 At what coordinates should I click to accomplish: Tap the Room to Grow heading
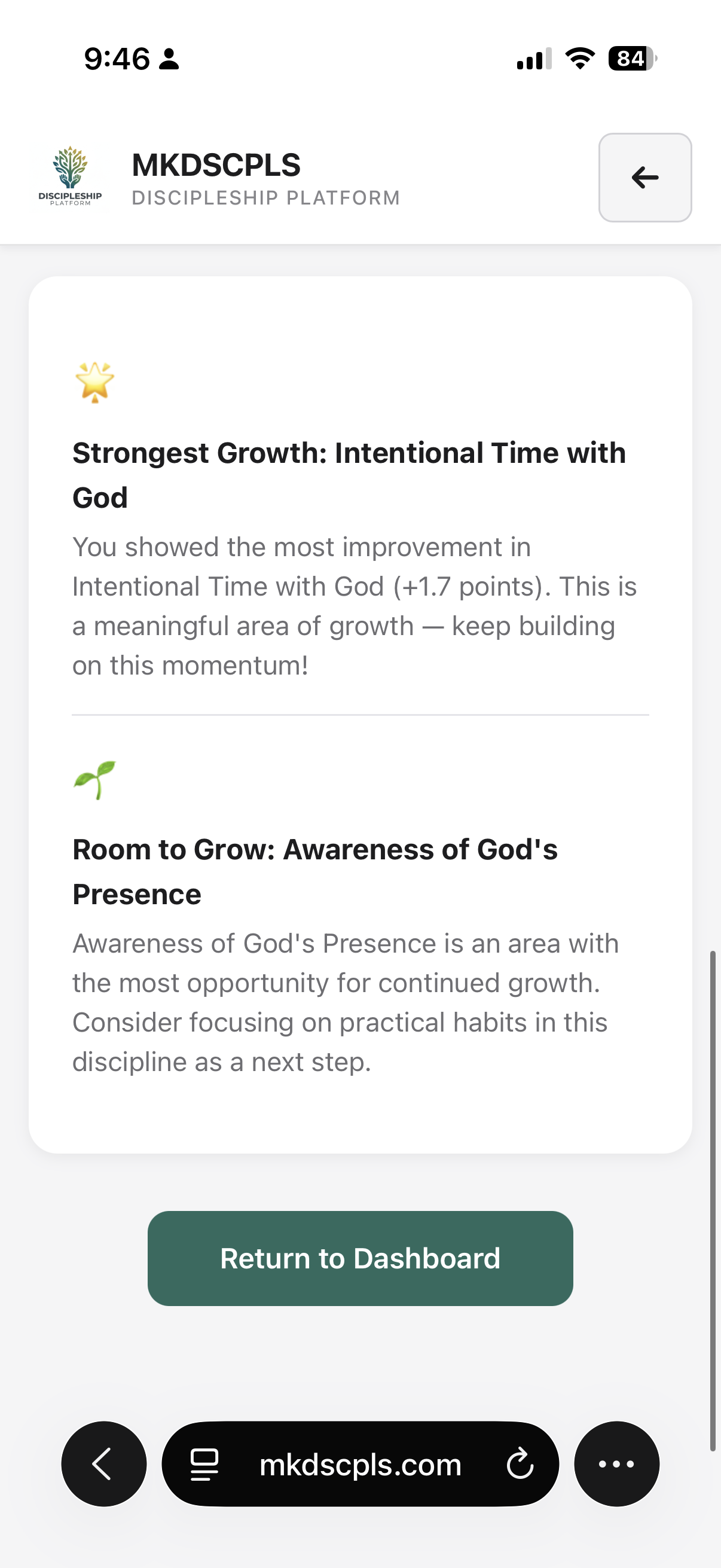[315, 871]
